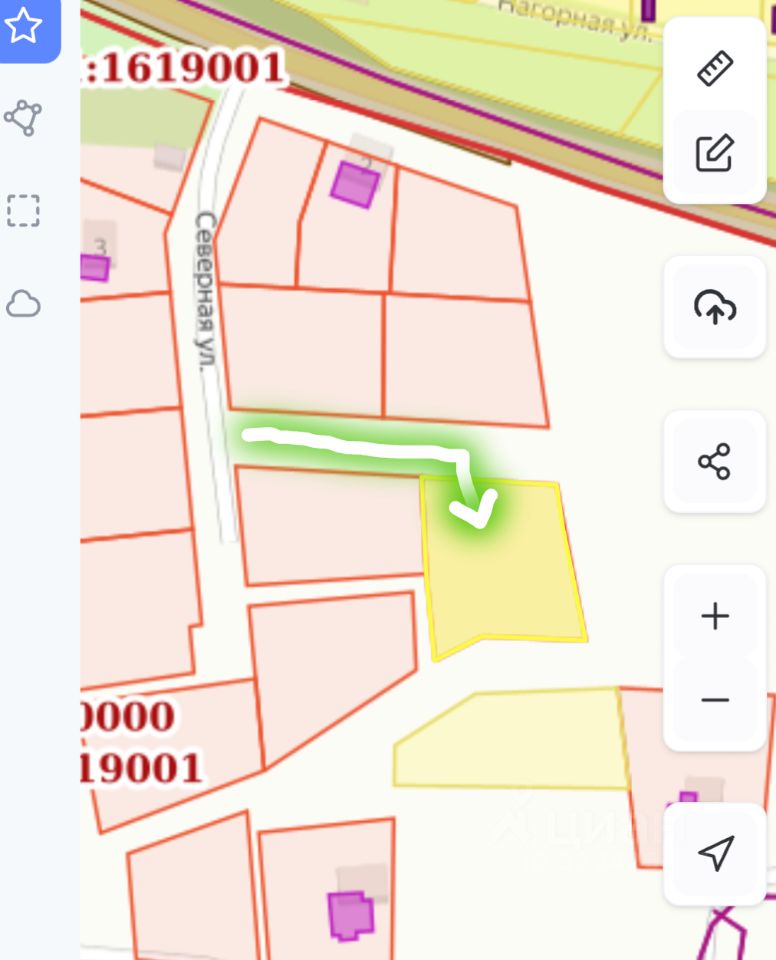This screenshot has height=960, width=776.
Task: Open favorites with the star icon
Action: click(24, 27)
